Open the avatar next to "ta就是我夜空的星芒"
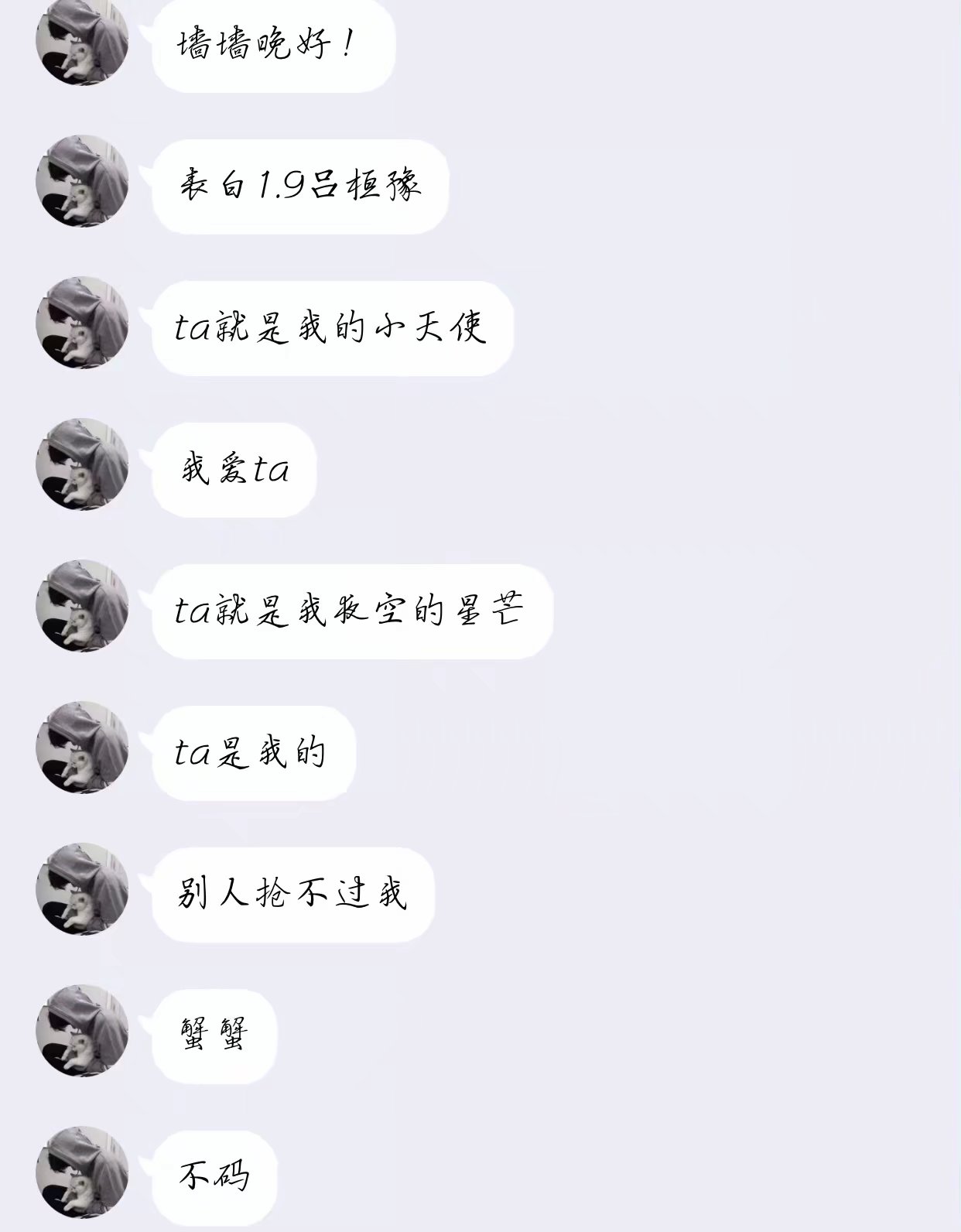 (82, 606)
